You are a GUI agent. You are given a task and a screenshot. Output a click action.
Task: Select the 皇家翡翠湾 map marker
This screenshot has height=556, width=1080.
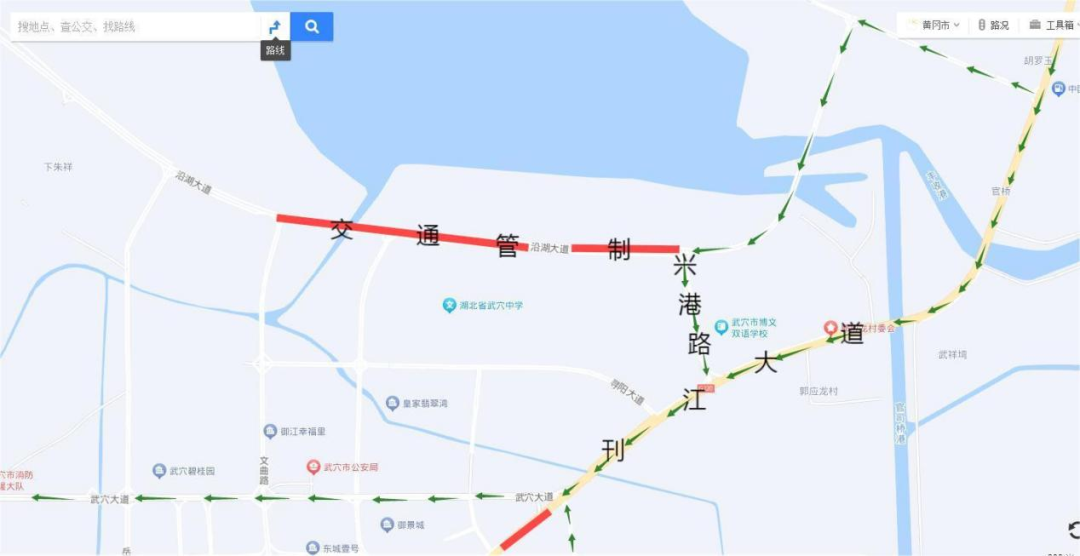click(393, 403)
